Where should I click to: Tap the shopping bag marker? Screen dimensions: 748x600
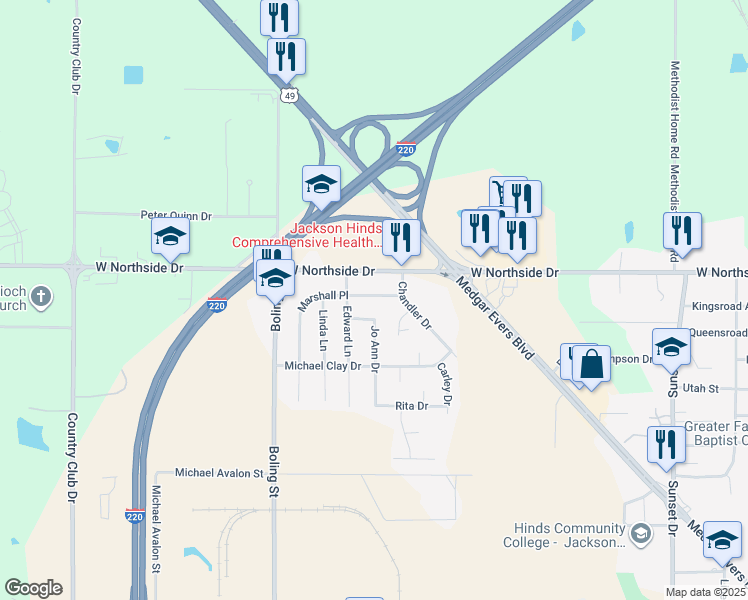[x=591, y=364]
